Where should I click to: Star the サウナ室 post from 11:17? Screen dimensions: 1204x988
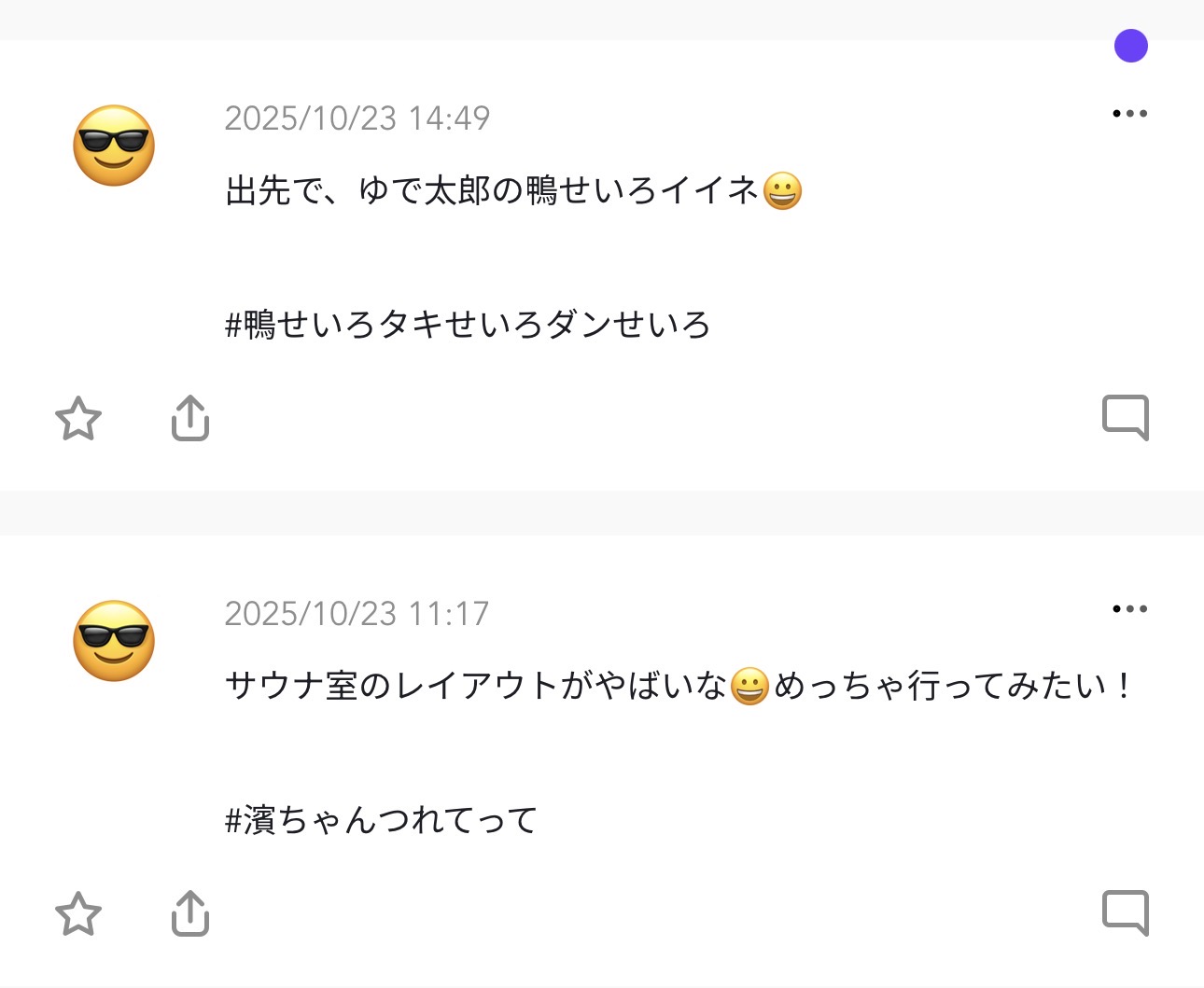point(78,913)
